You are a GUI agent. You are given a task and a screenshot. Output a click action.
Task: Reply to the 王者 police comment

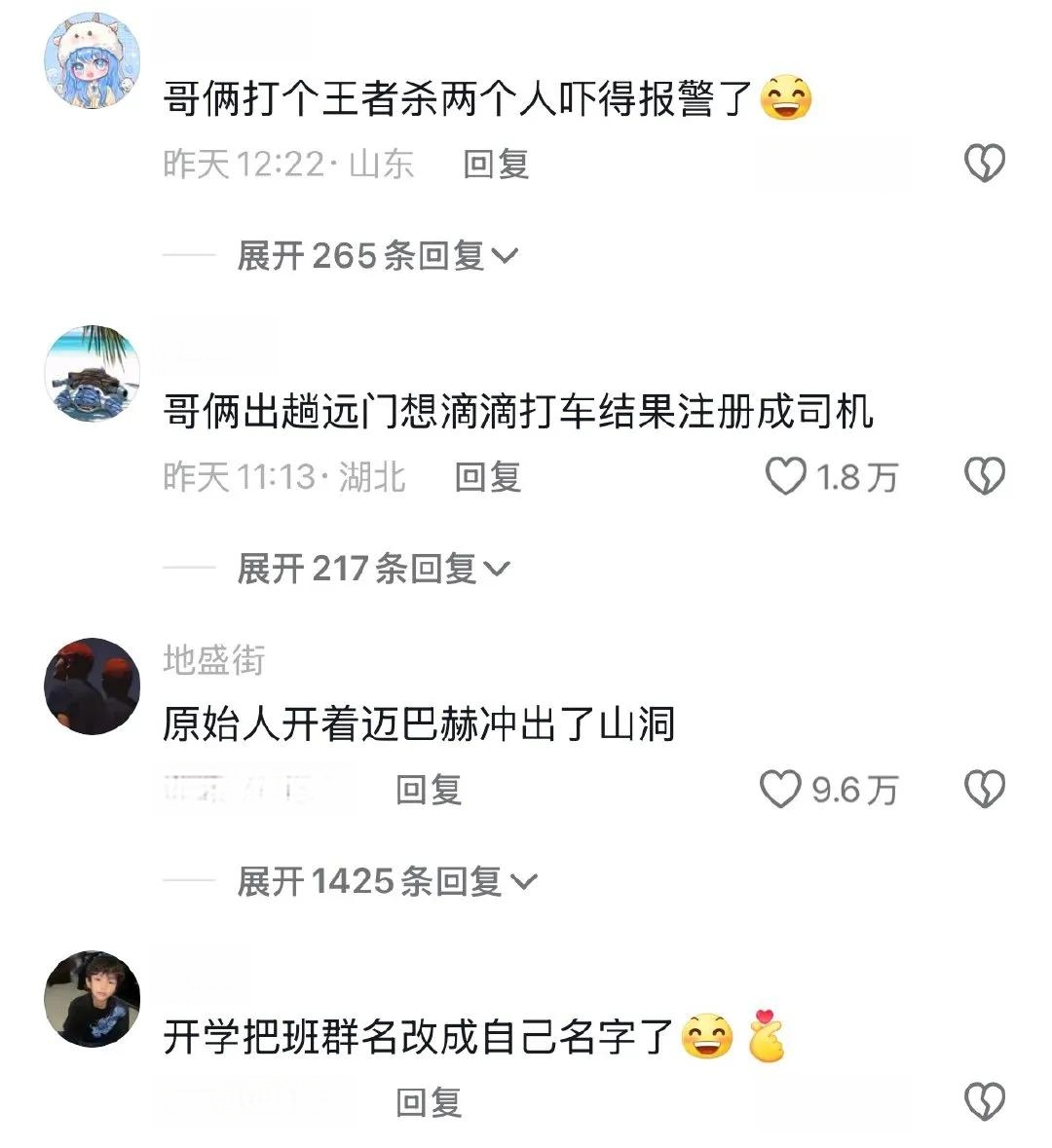496,164
